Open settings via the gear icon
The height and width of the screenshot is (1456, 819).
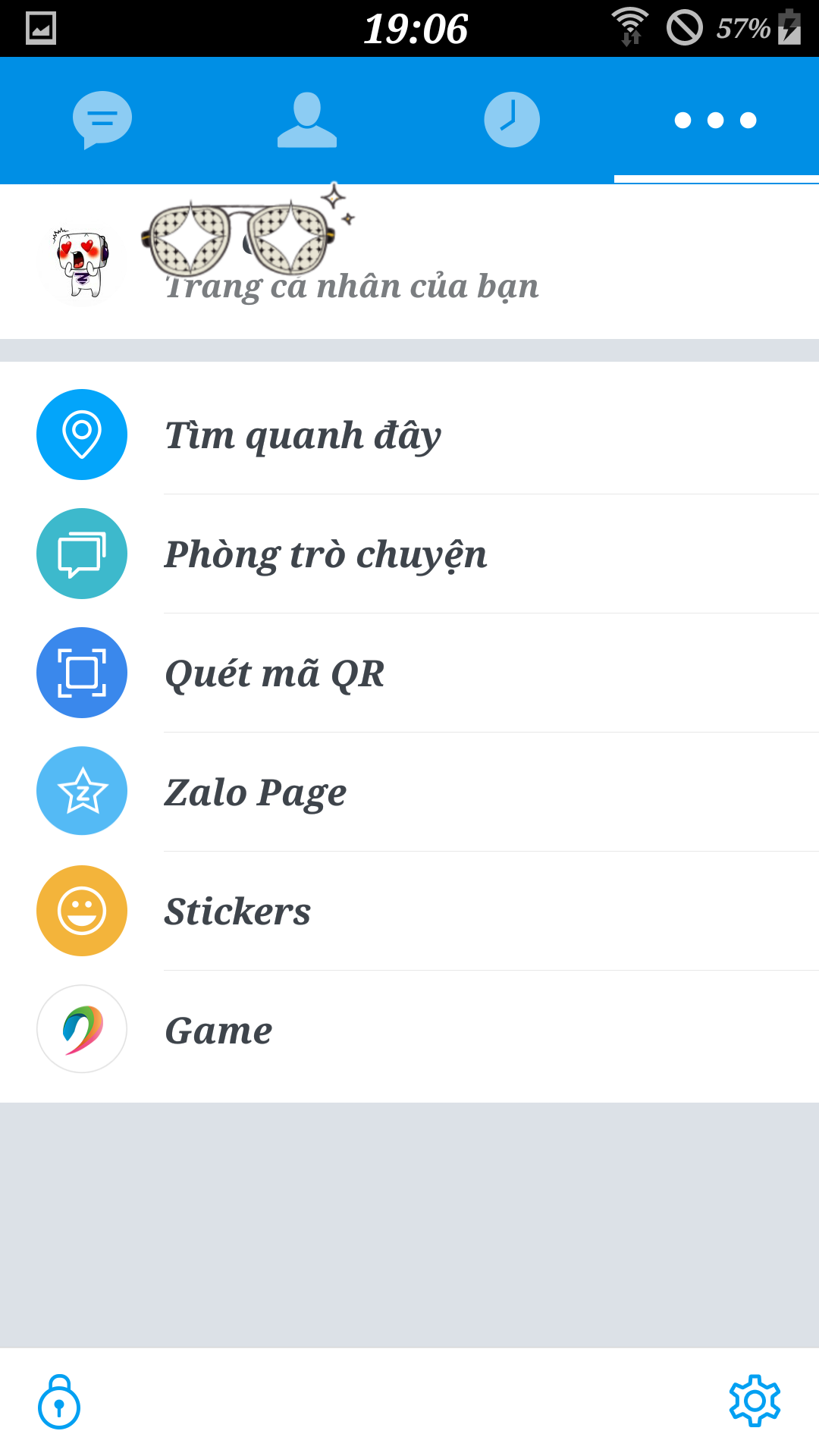[755, 1401]
